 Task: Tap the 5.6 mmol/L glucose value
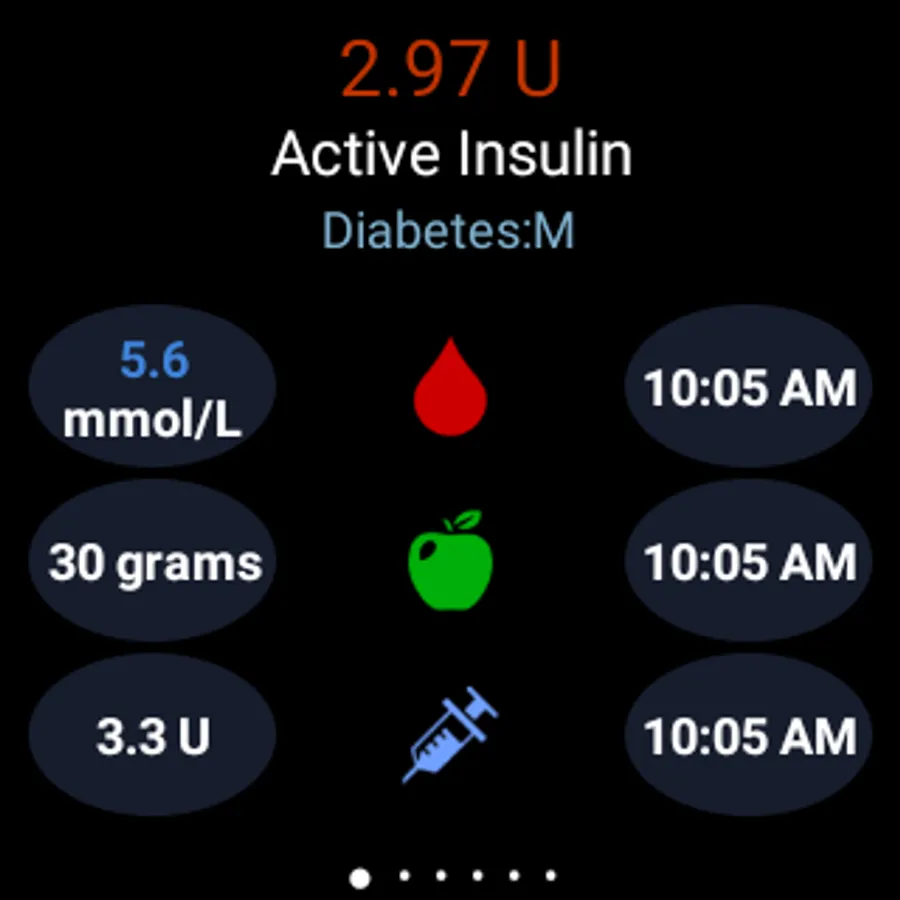click(152, 388)
